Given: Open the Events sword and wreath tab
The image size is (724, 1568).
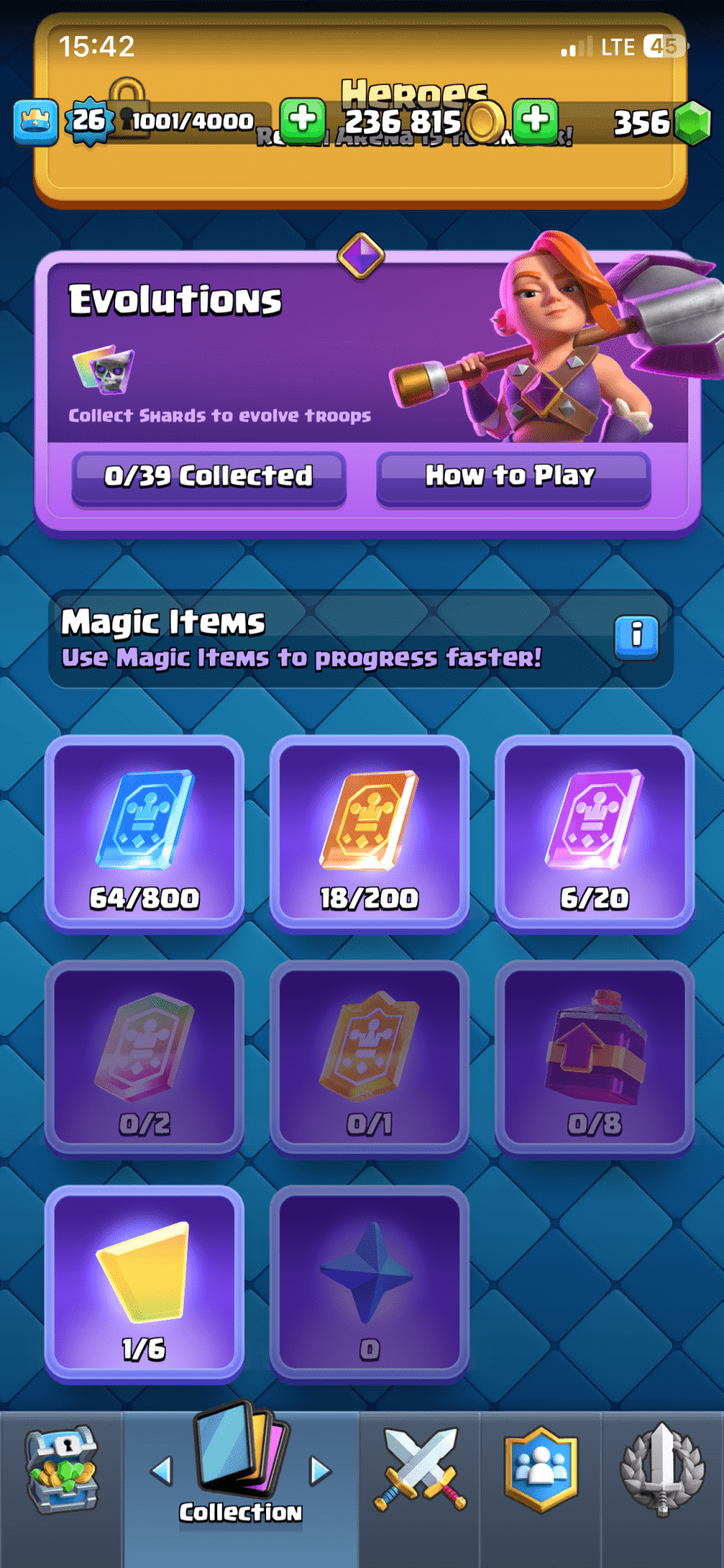Looking at the screenshot, I should click(x=662, y=1470).
